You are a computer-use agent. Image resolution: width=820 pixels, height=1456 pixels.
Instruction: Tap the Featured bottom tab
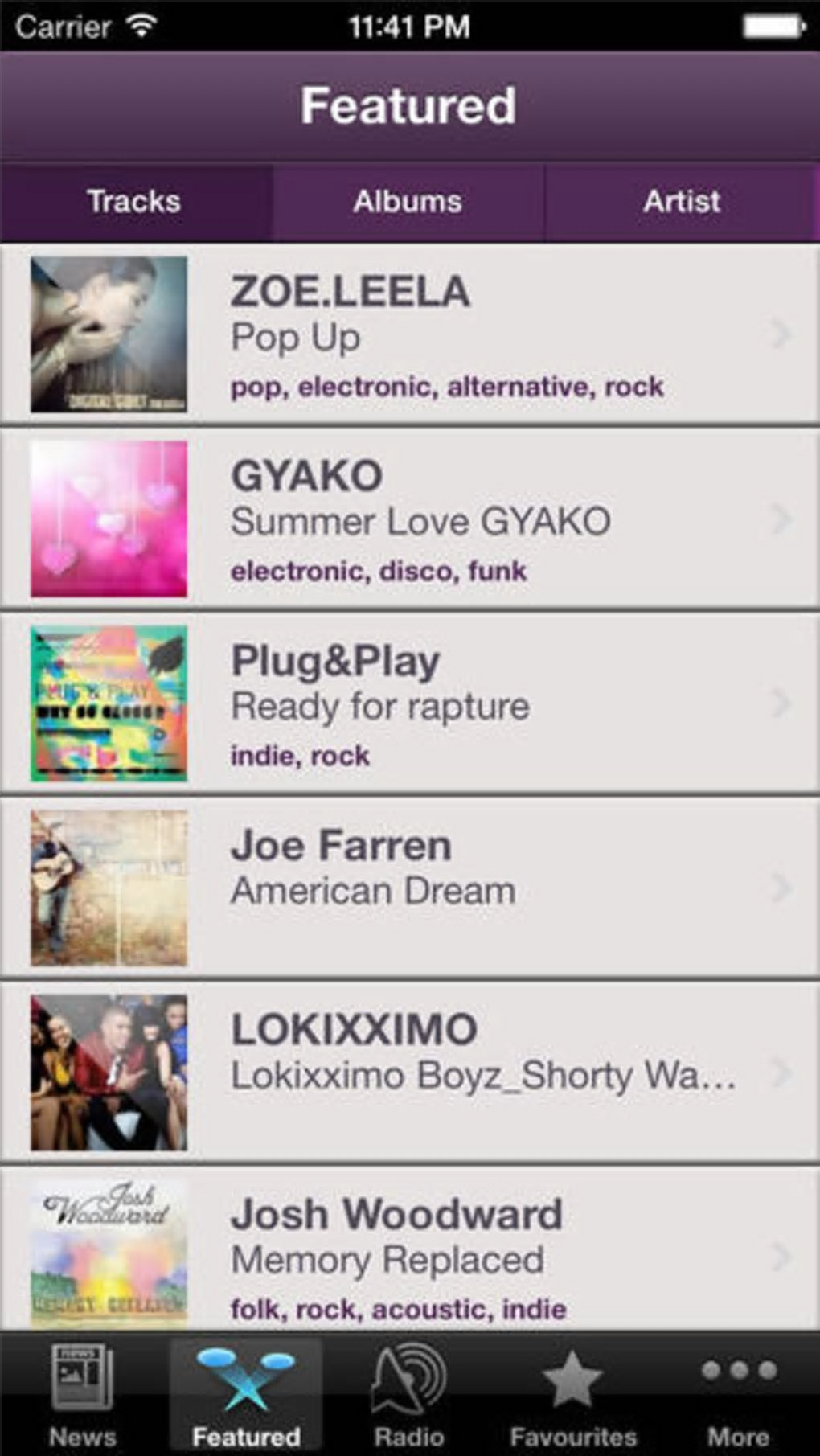click(x=246, y=1397)
